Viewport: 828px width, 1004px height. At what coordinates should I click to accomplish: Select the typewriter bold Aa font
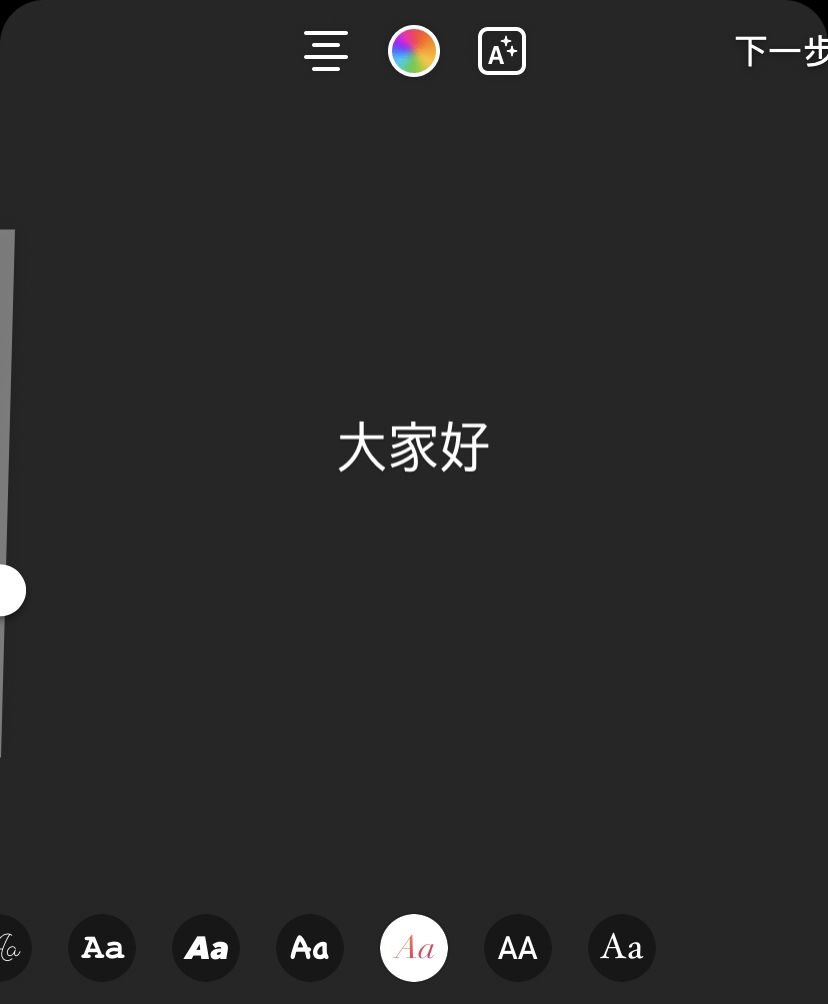pos(102,947)
